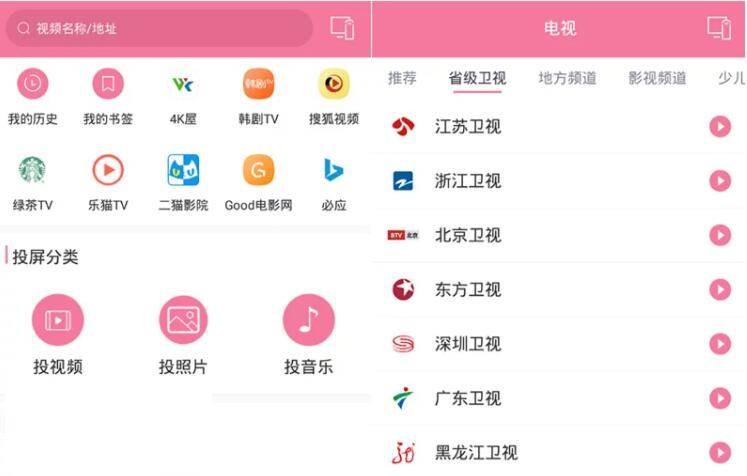747x476 pixels.
Task: Tap the 视频名称/地址 search field
Action: [x=160, y=28]
